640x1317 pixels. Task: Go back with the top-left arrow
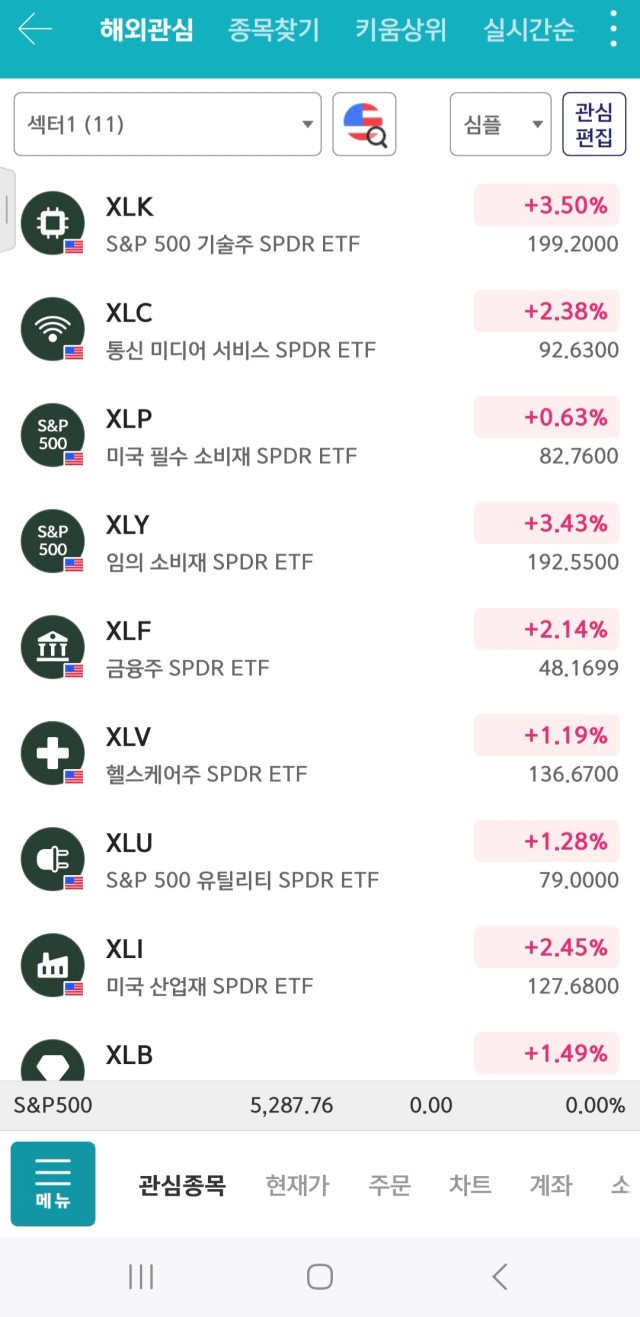(35, 30)
